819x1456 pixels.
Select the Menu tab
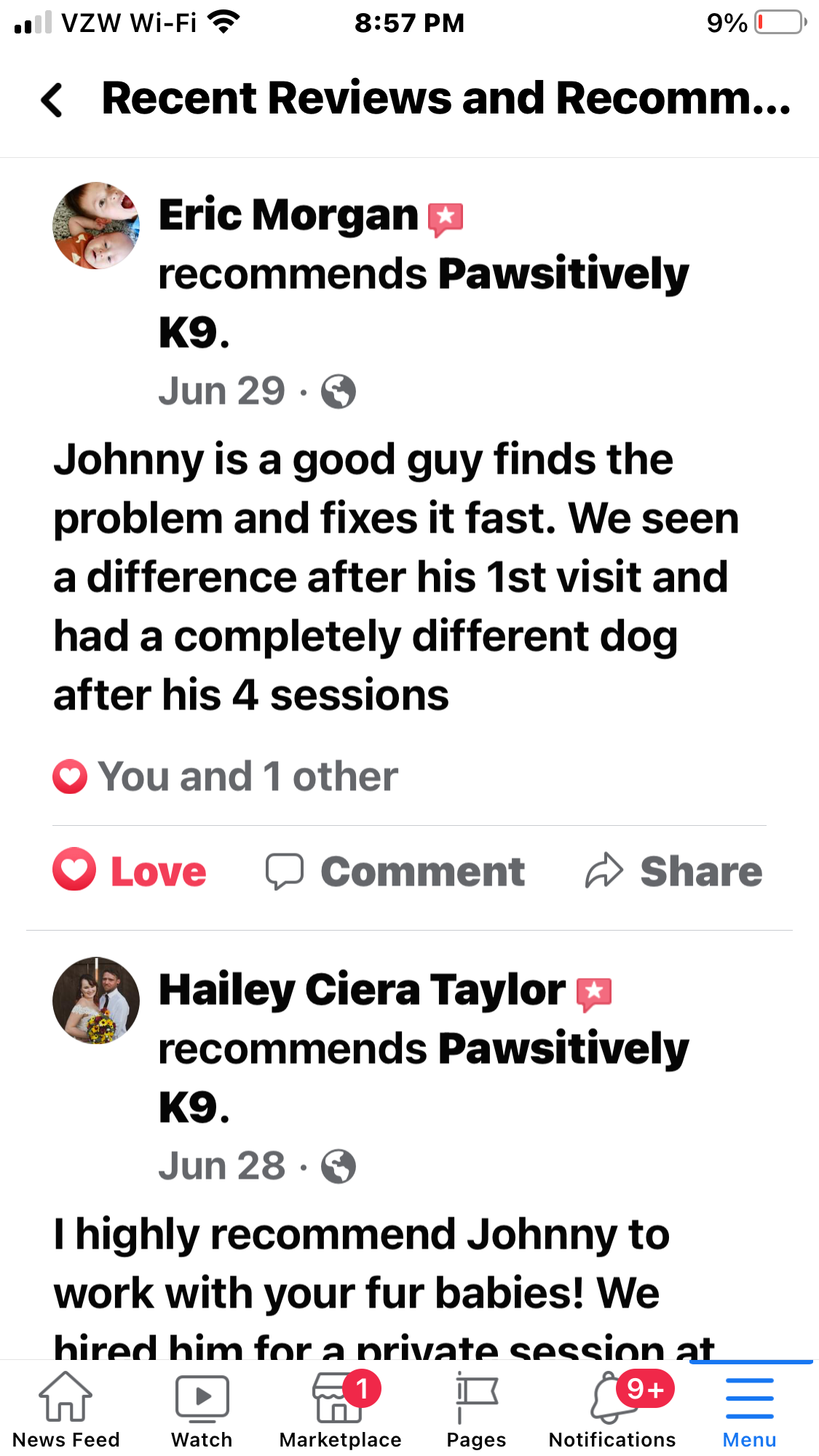click(749, 1409)
